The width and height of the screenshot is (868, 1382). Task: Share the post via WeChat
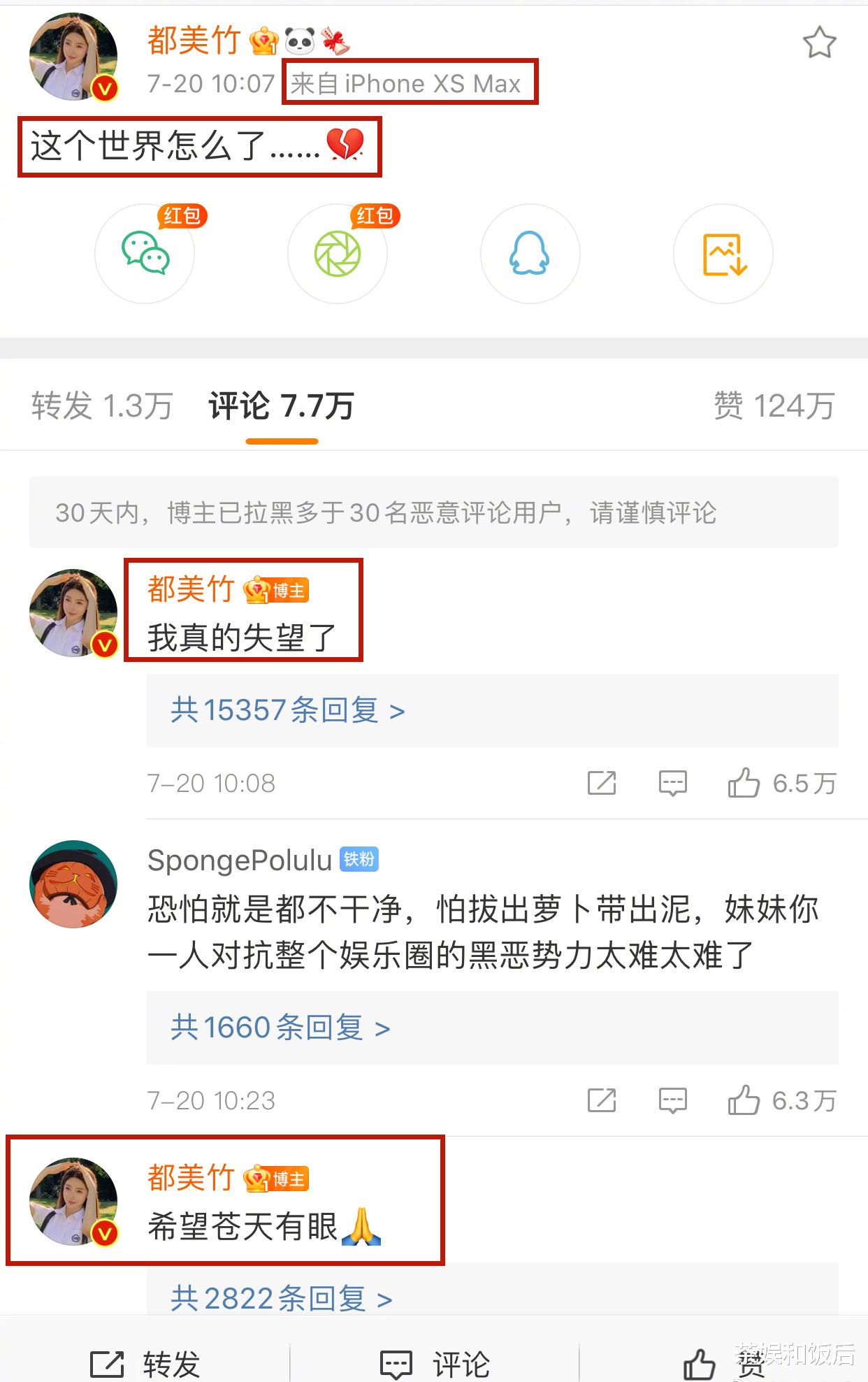[x=145, y=254]
